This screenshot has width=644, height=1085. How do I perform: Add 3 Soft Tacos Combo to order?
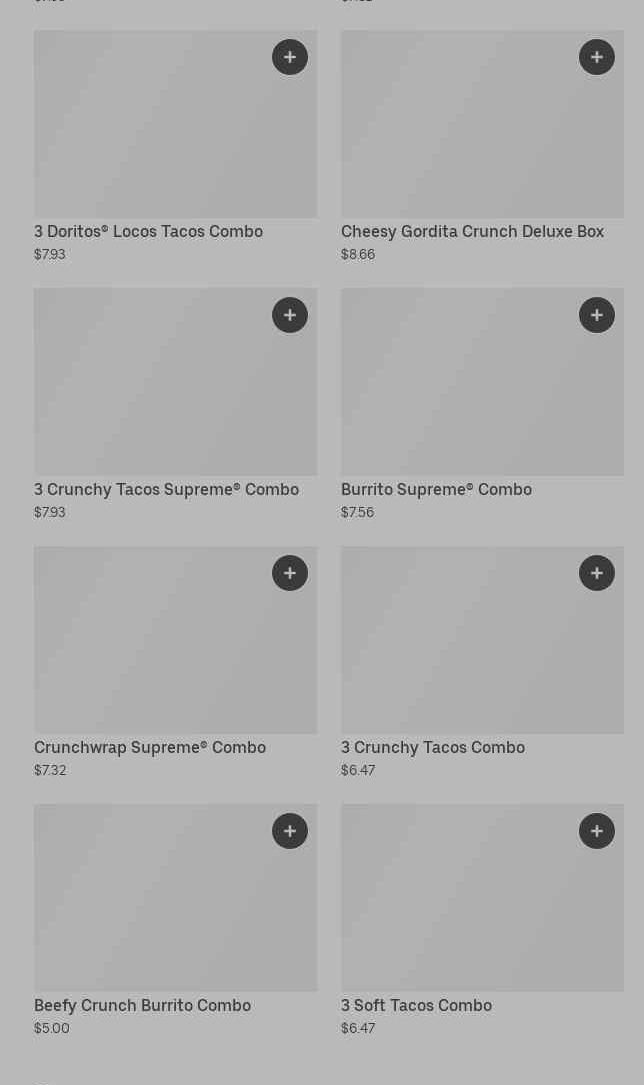597,831
